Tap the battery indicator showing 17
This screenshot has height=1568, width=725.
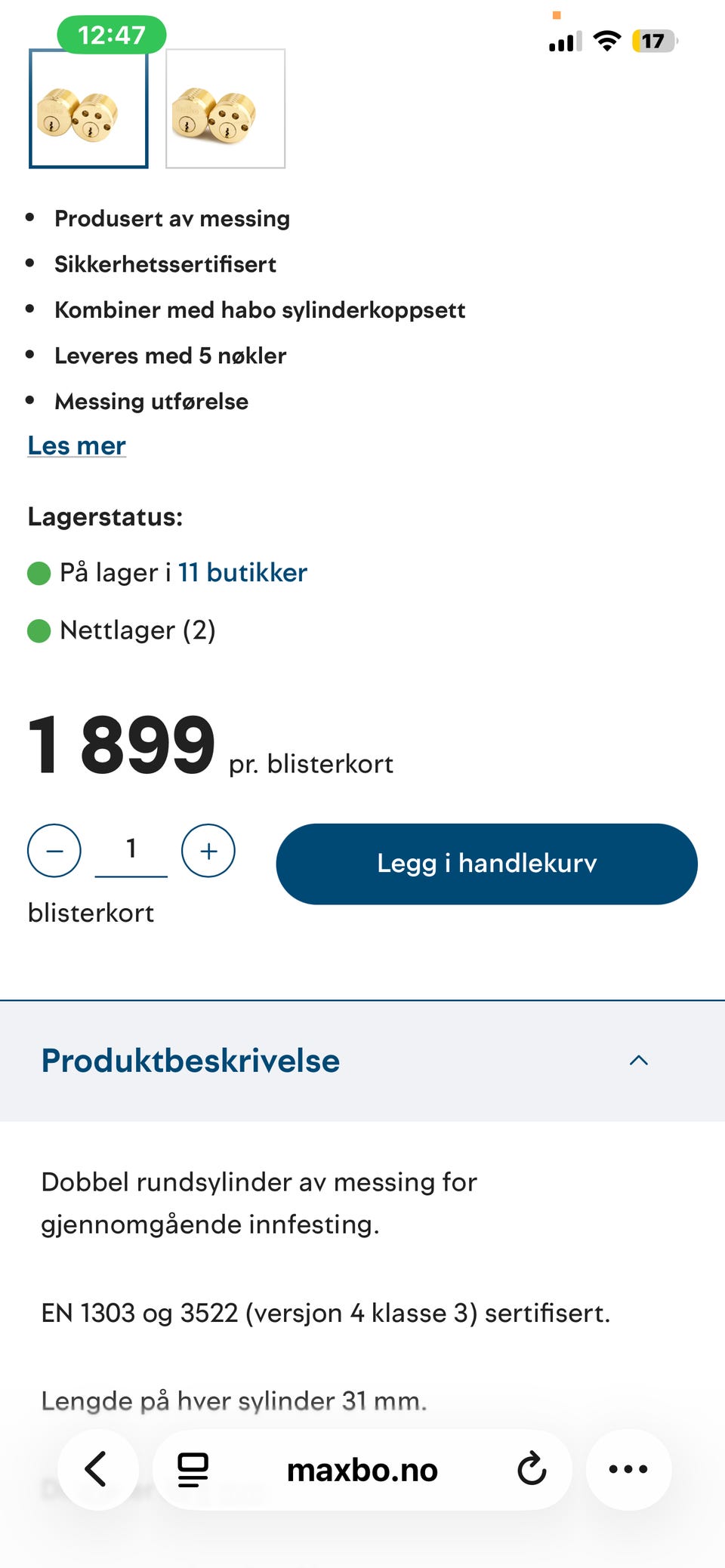(655, 40)
